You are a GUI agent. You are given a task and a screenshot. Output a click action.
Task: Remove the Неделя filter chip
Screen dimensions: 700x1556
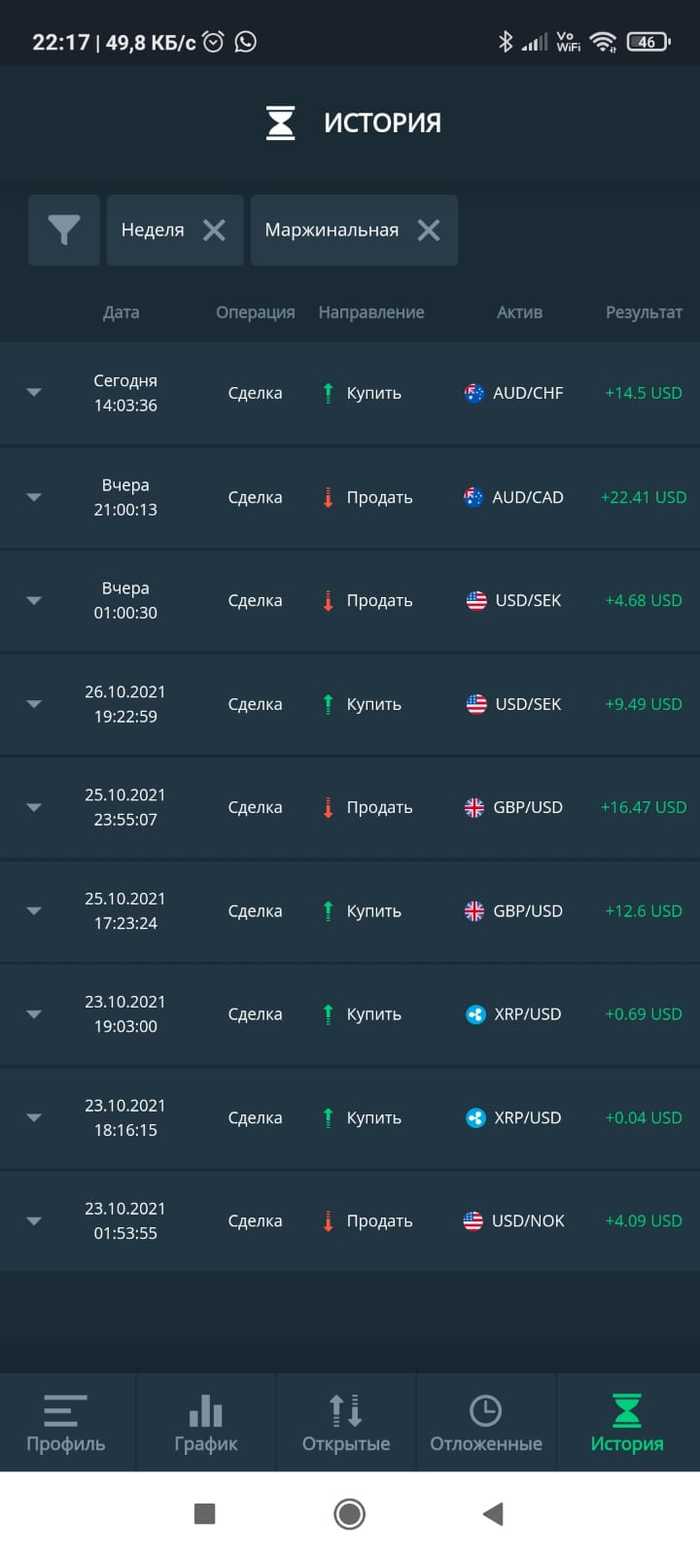tap(214, 230)
